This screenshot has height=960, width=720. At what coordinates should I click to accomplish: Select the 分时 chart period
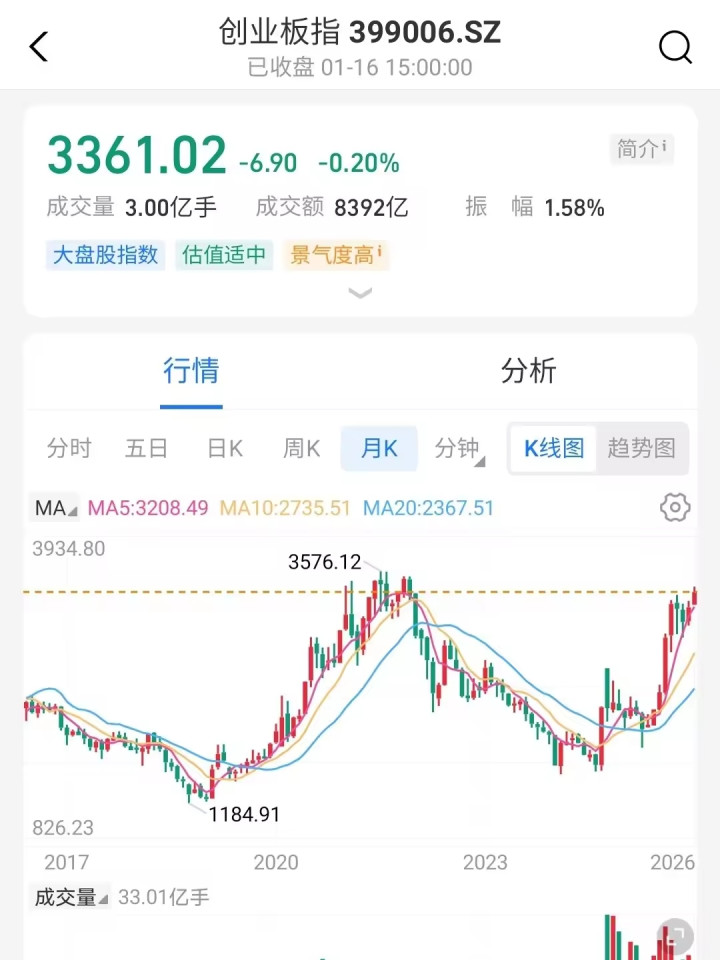coord(69,449)
